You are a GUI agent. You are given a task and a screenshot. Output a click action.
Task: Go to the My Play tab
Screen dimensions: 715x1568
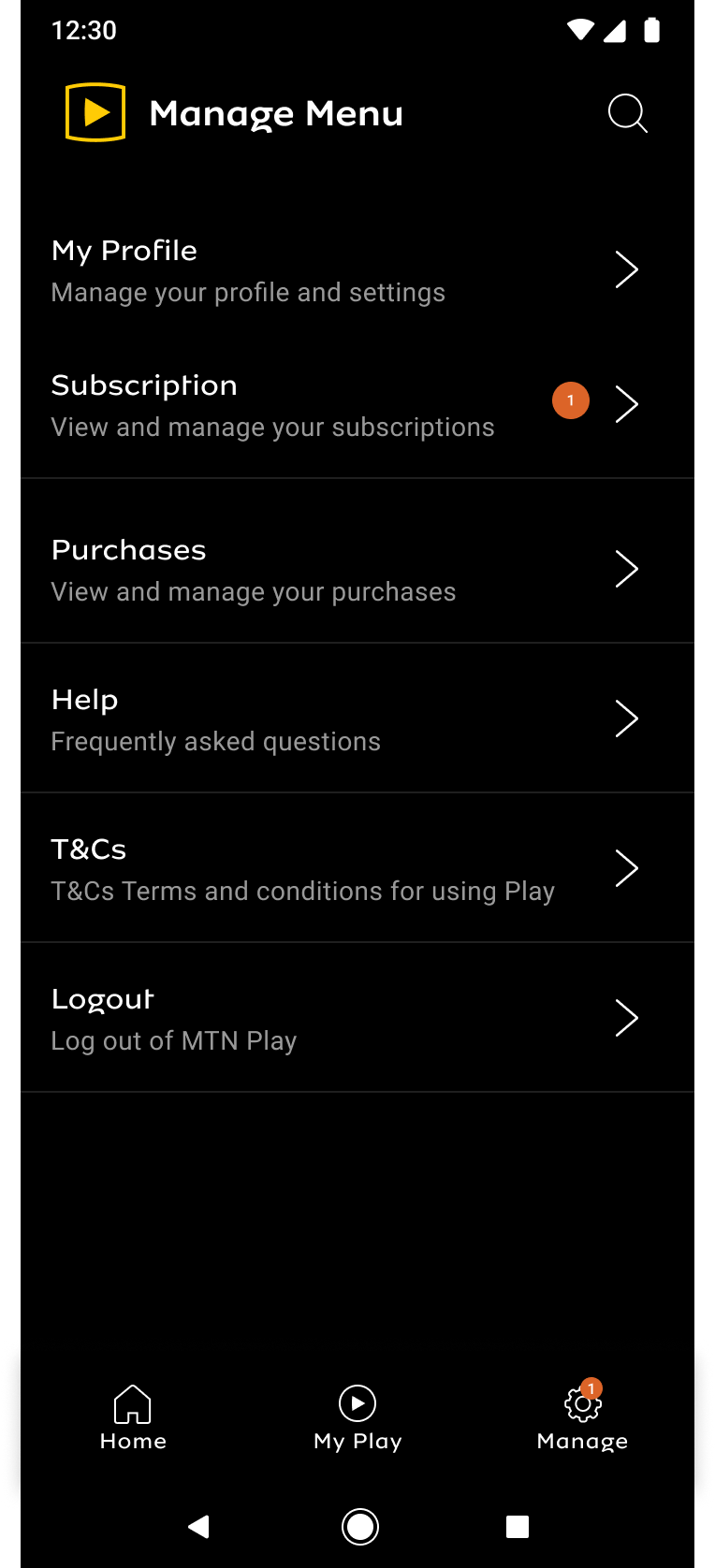pos(357,1418)
